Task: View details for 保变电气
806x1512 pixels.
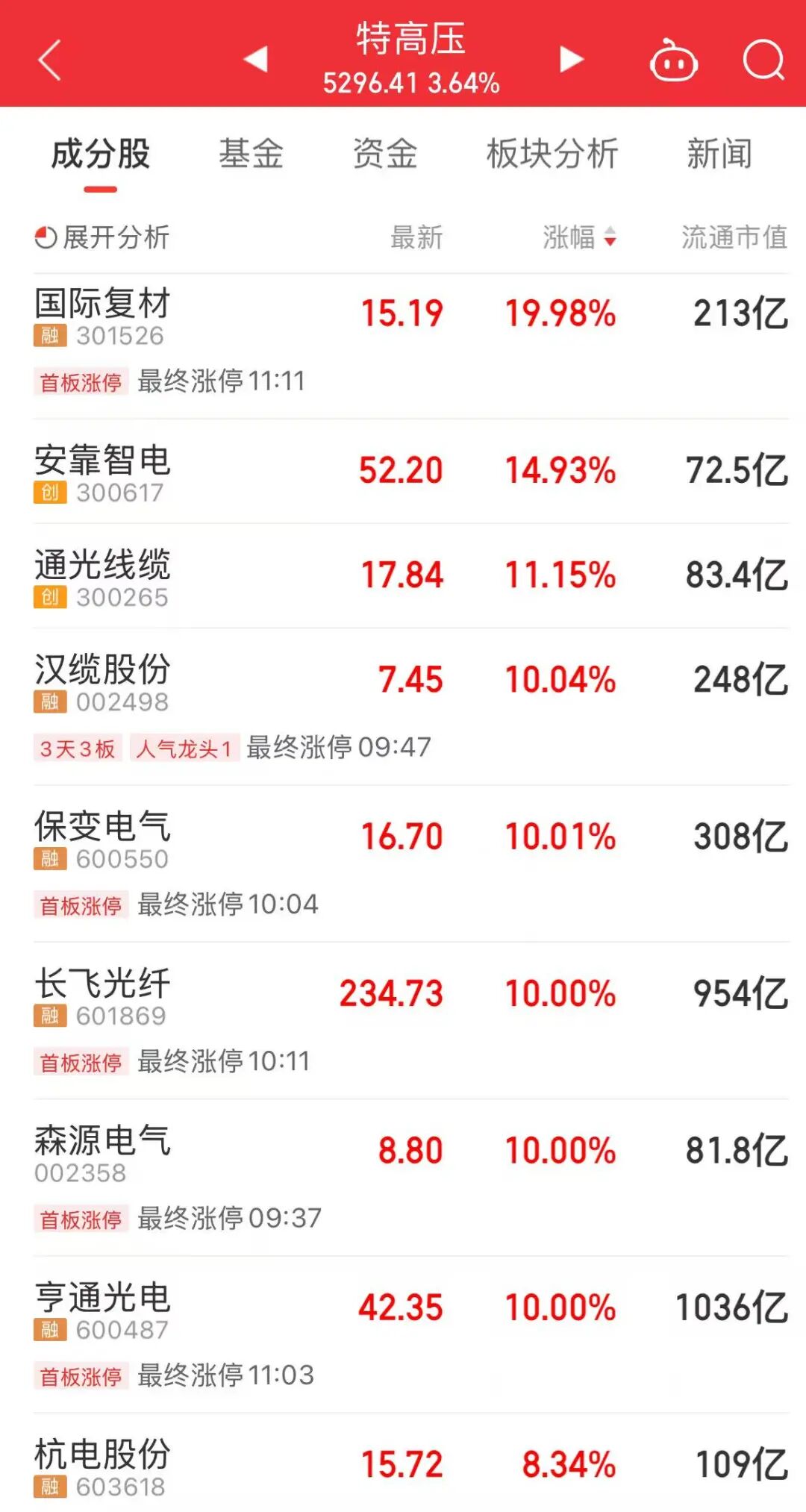Action: [x=102, y=840]
